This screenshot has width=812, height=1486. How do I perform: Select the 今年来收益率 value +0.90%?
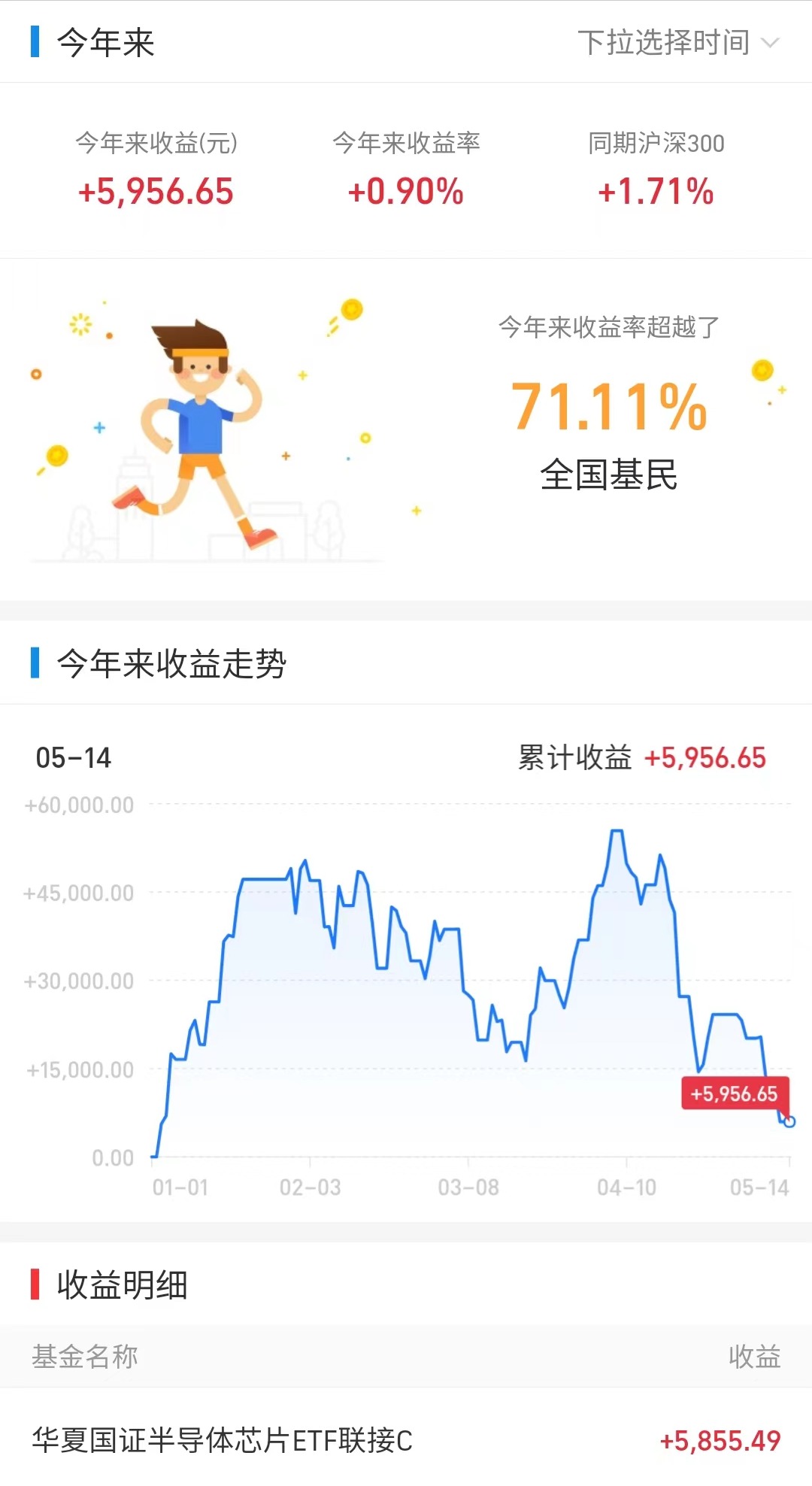click(406, 191)
